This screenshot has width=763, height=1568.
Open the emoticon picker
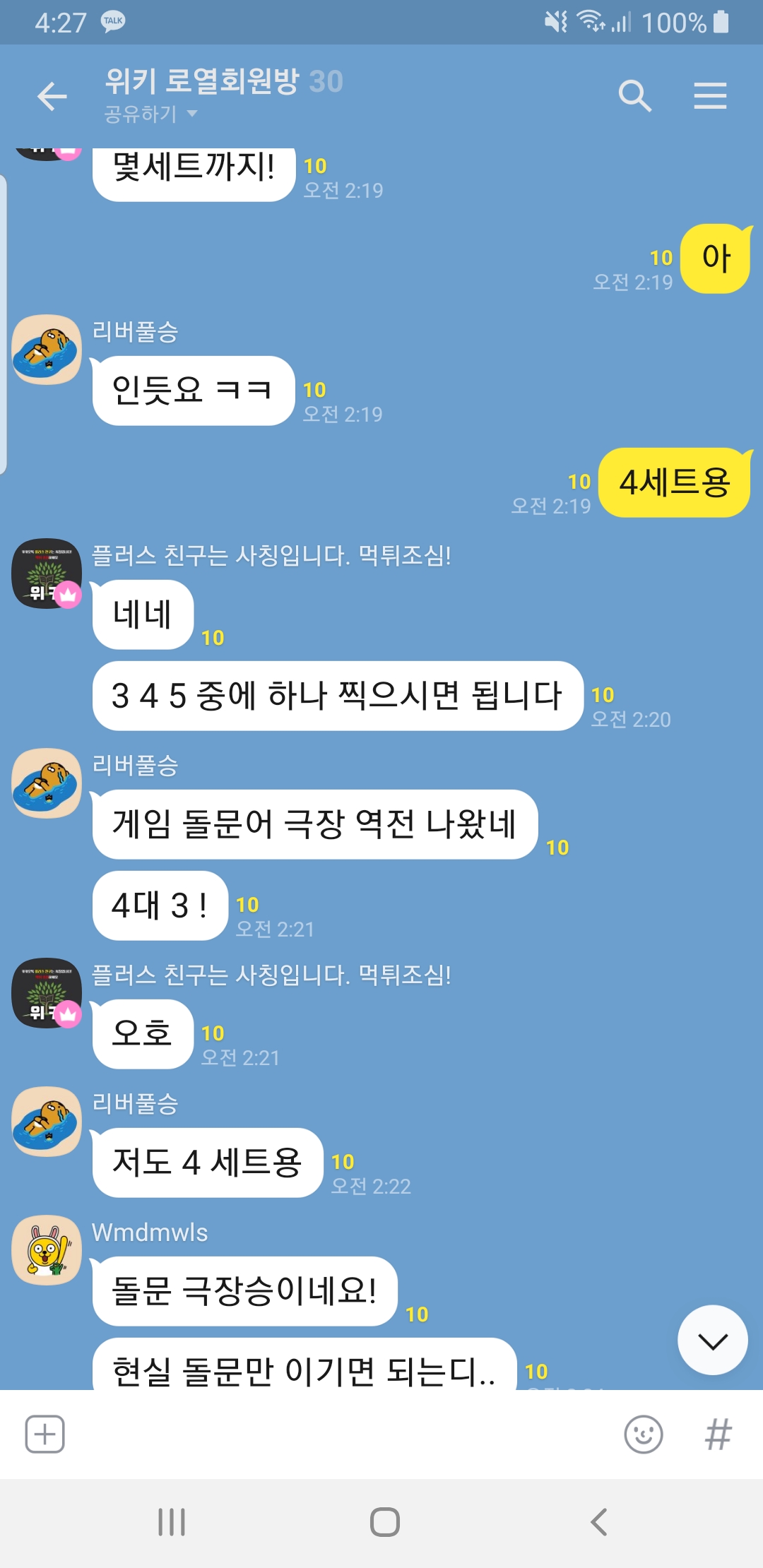pos(643,1435)
